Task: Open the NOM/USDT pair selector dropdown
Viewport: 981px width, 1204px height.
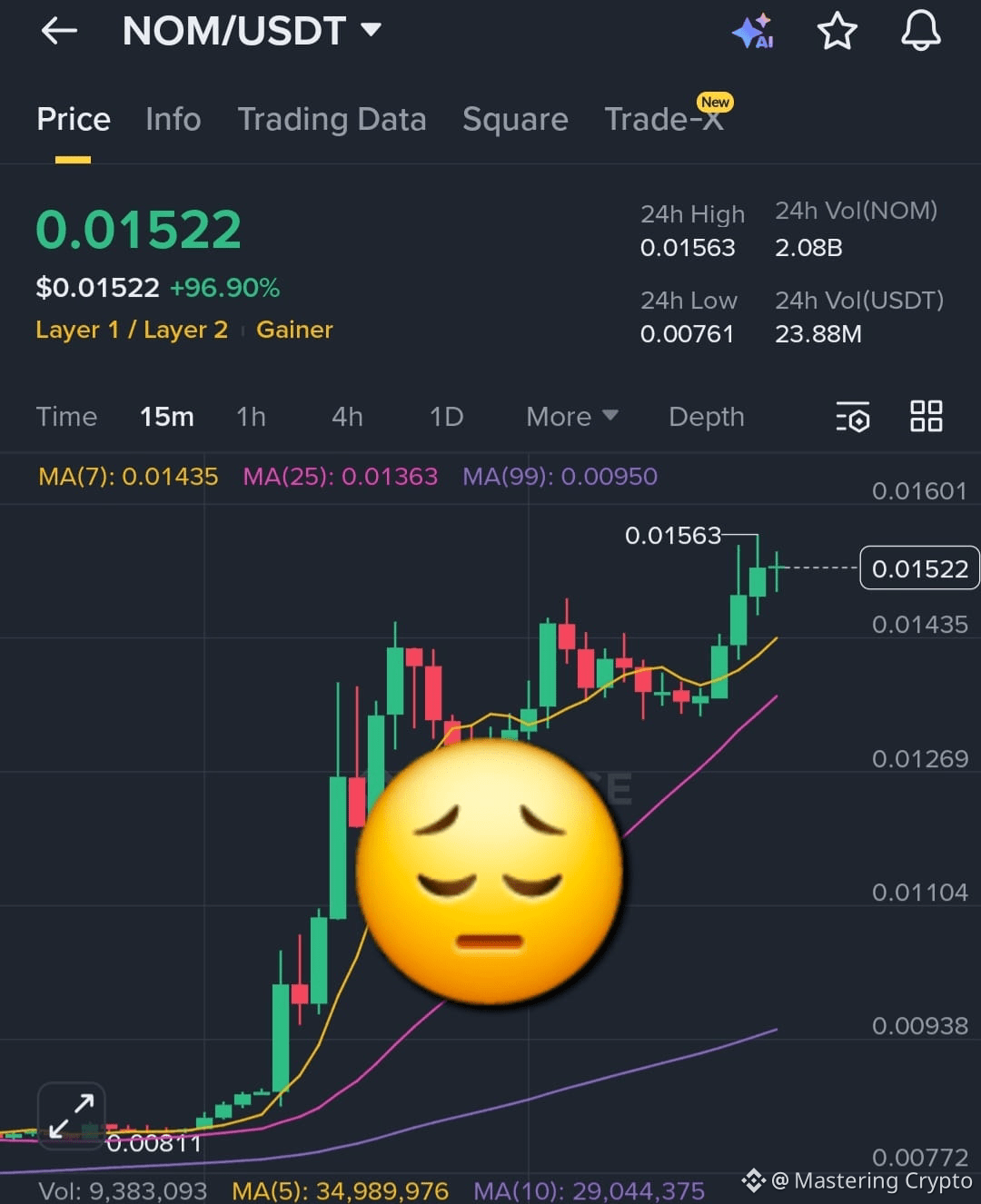Action: (x=371, y=28)
